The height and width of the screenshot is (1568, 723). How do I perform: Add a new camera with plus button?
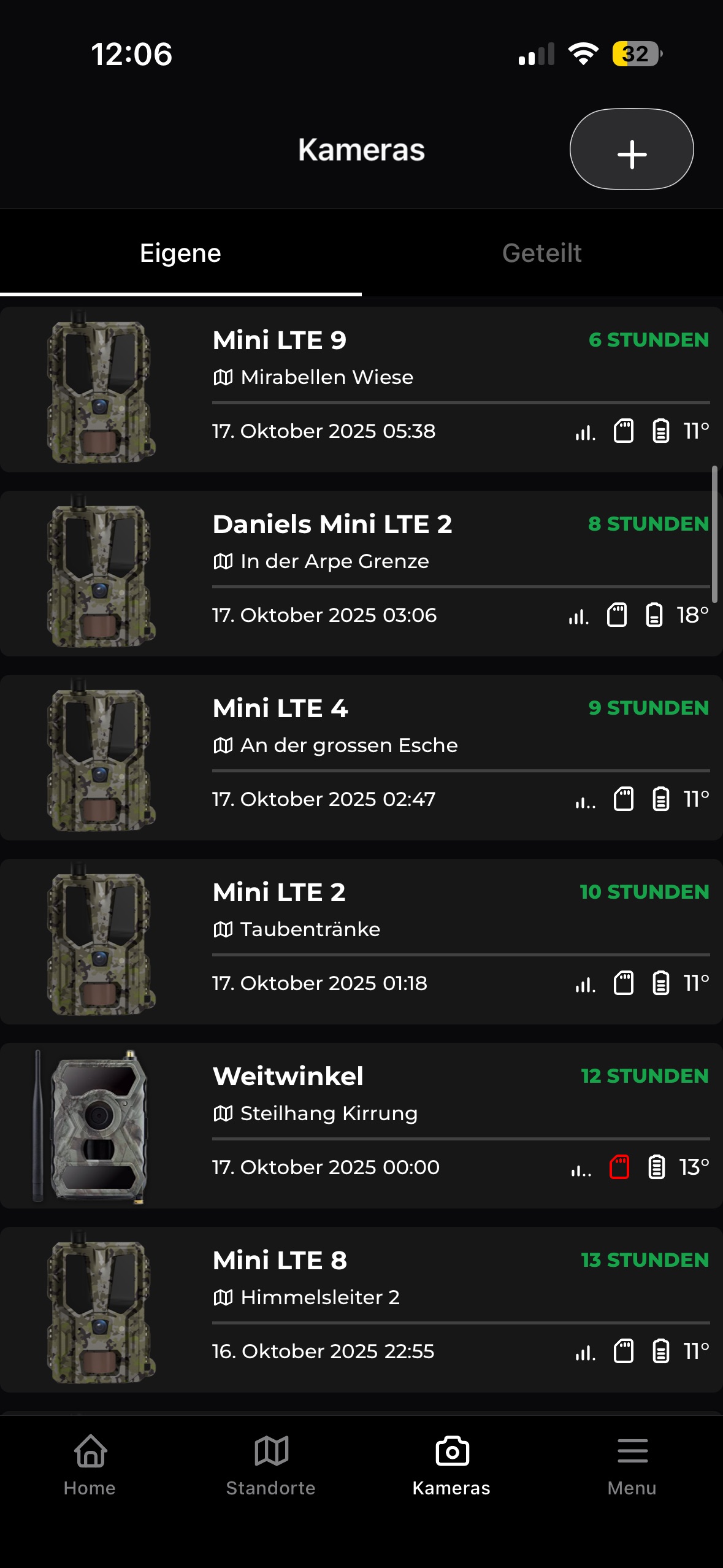click(x=632, y=150)
